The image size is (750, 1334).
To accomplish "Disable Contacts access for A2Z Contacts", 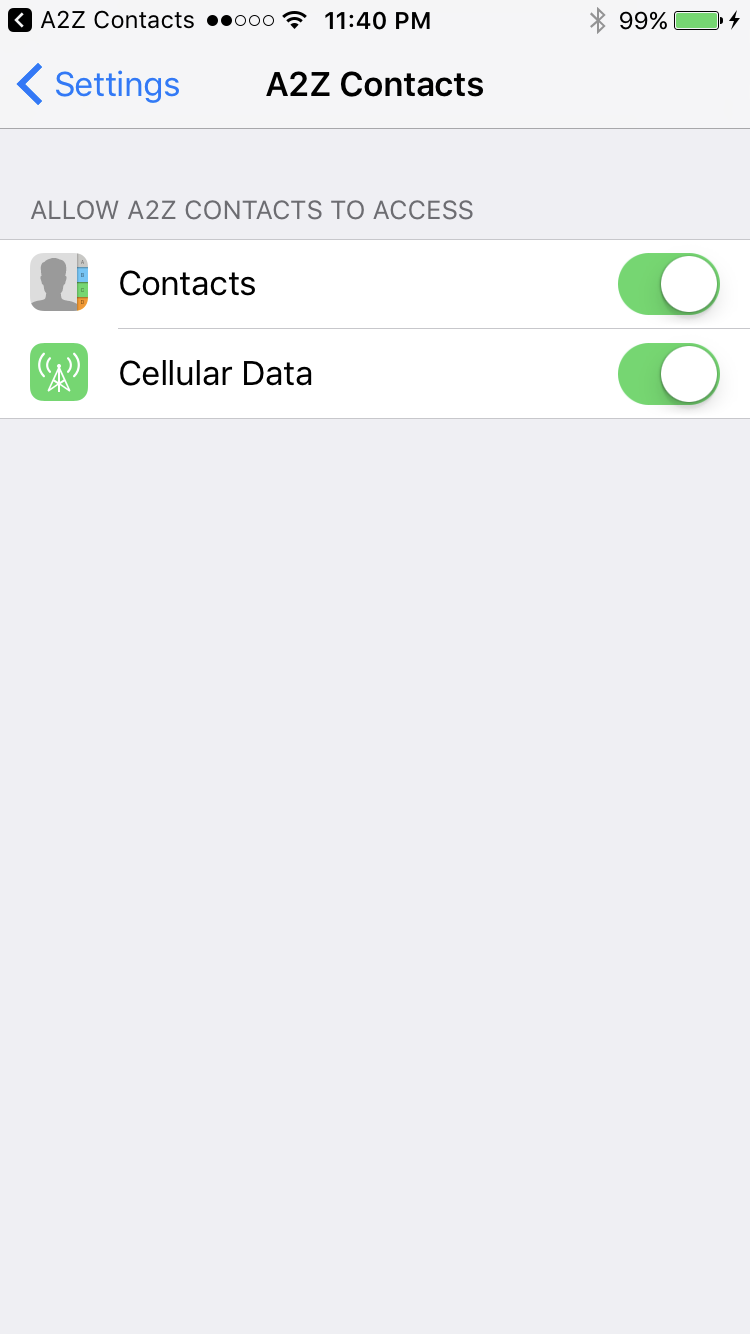I will [668, 284].
